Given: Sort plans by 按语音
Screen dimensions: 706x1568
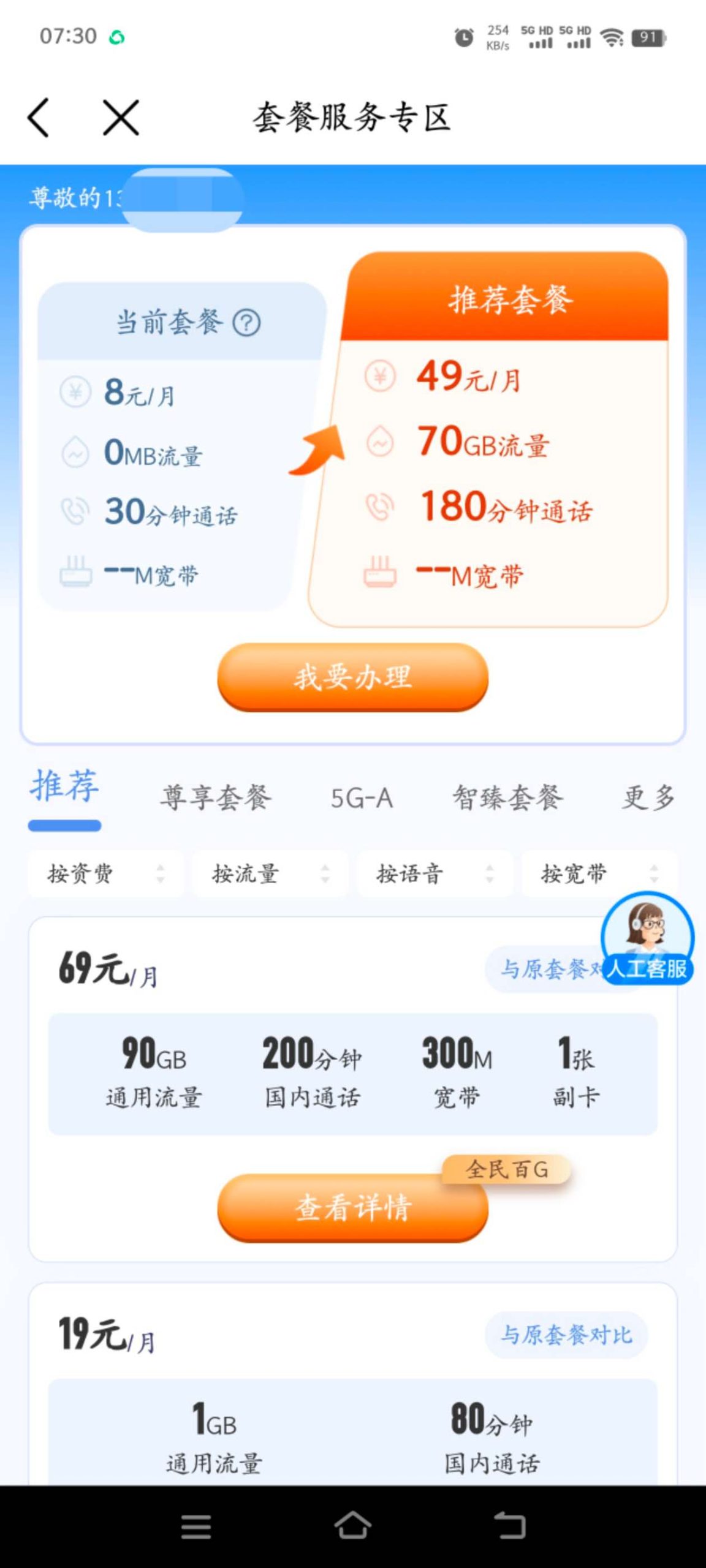Looking at the screenshot, I should (x=434, y=873).
